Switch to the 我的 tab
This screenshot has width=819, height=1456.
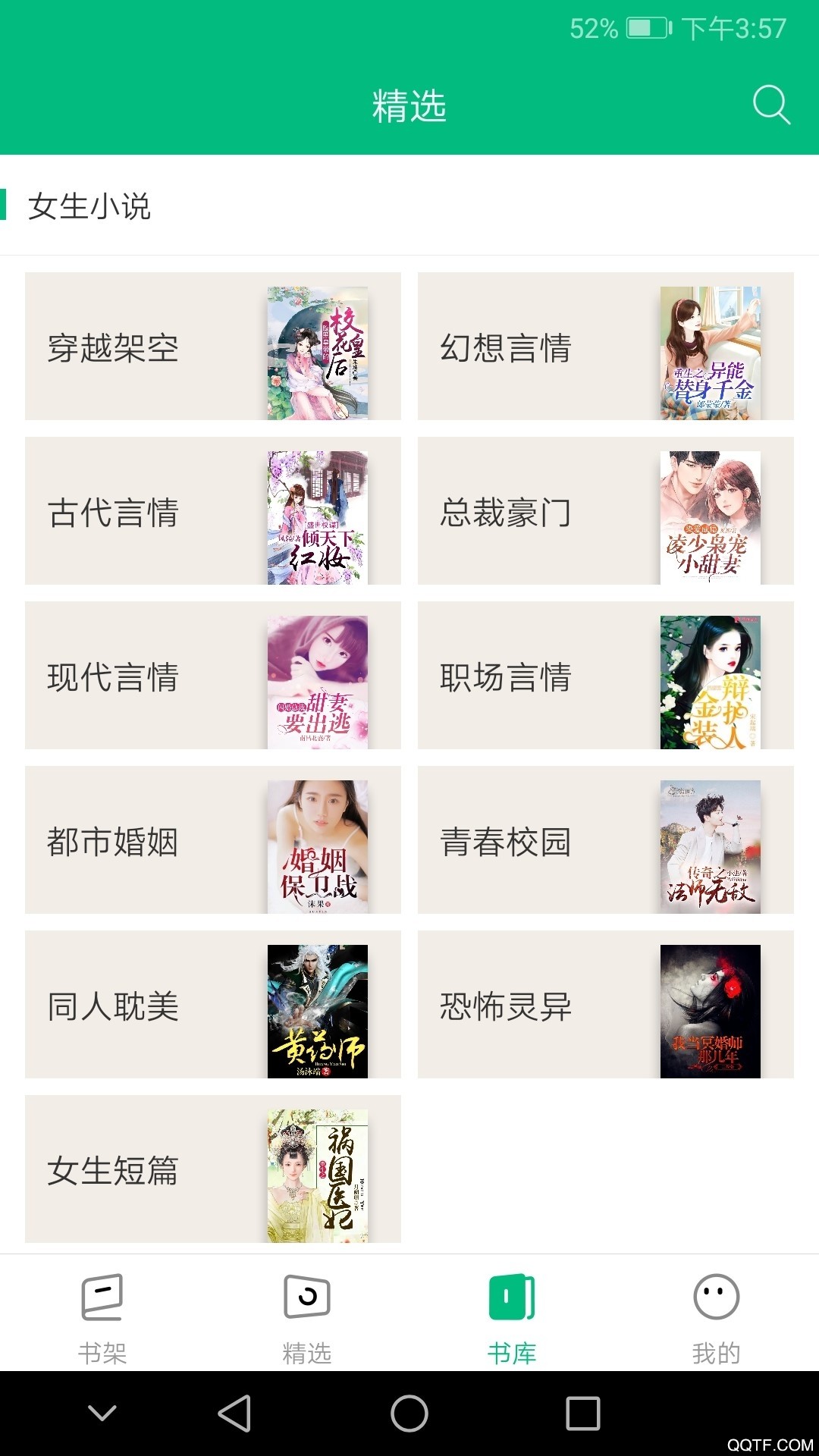point(716,1316)
